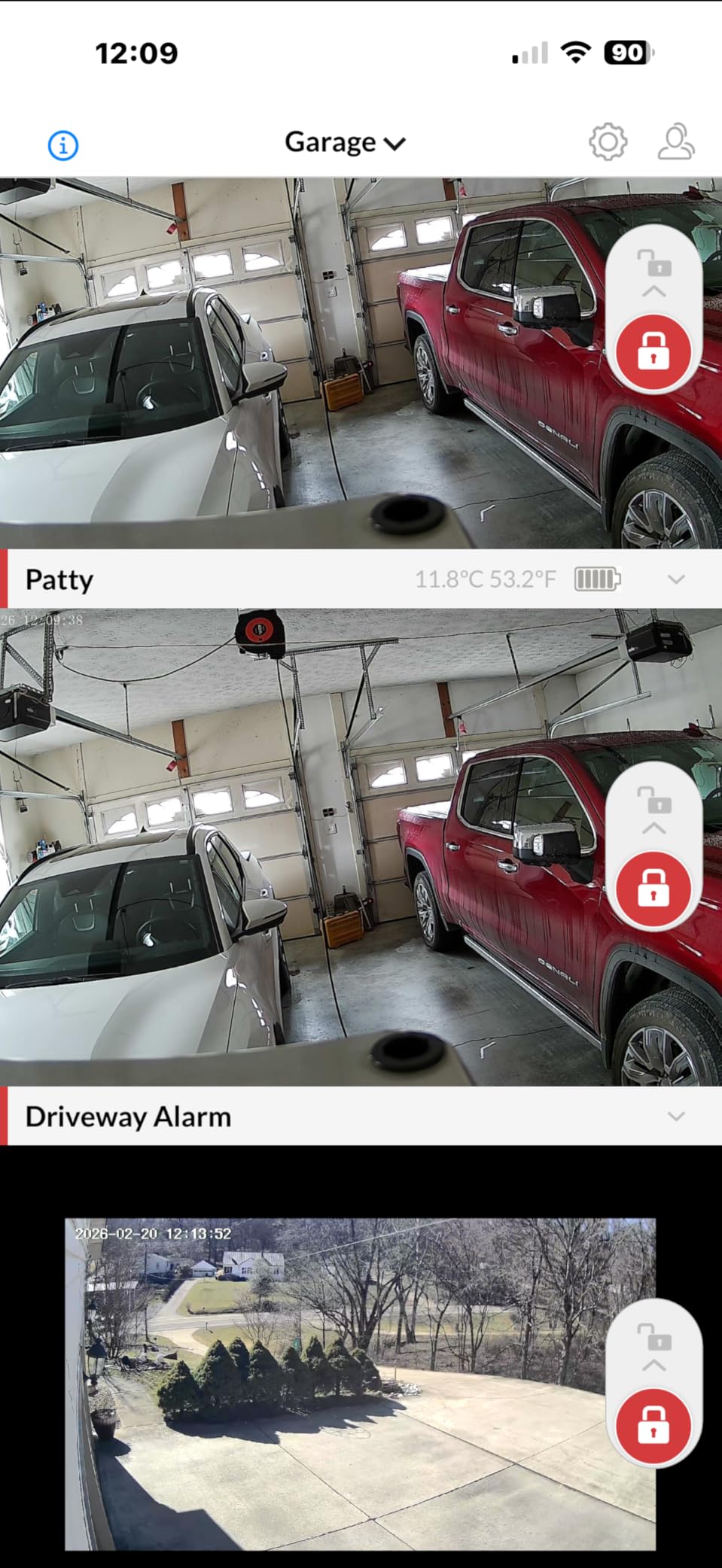Tap the red lock button on Patty's camera feed
The image size is (722, 1568).
tap(653, 888)
